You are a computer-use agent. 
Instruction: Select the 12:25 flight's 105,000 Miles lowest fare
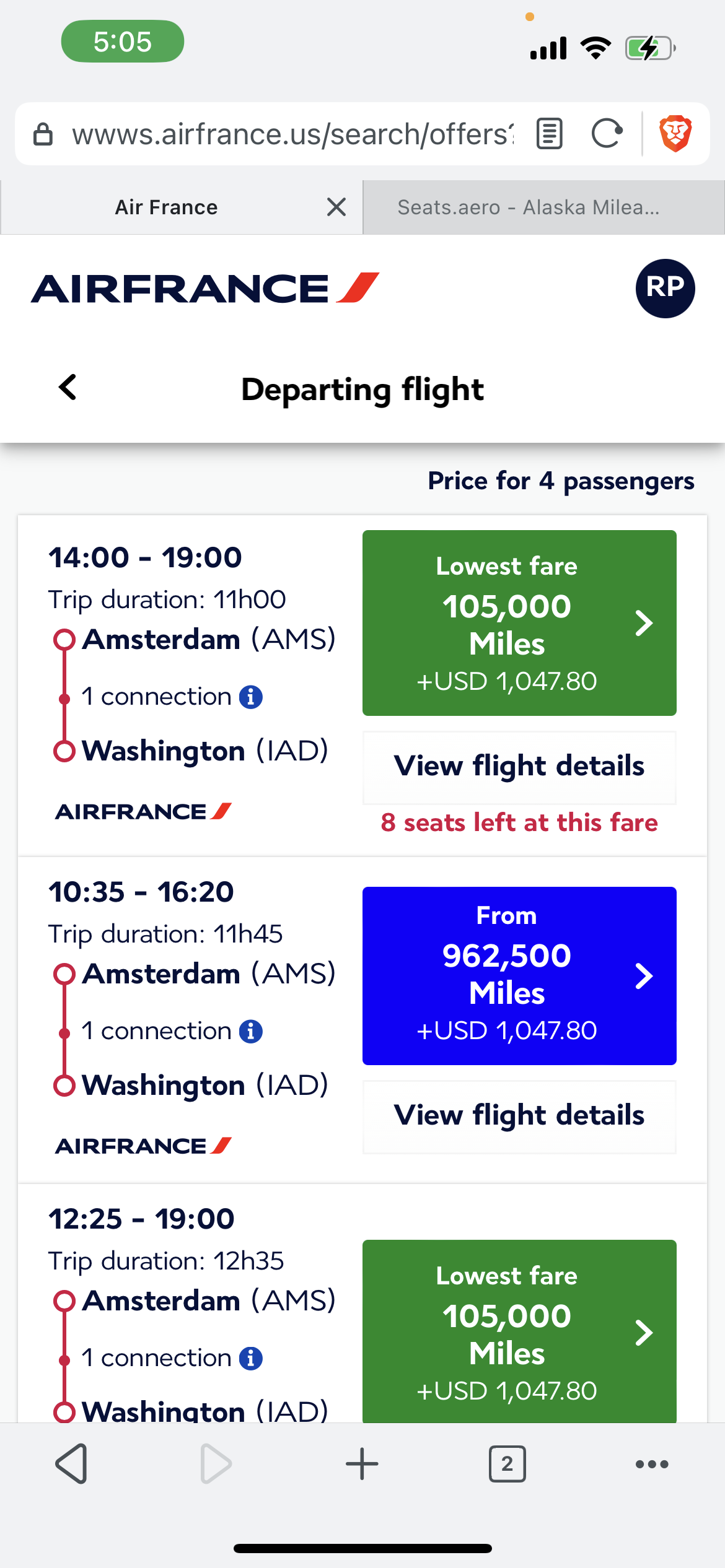(519, 1331)
